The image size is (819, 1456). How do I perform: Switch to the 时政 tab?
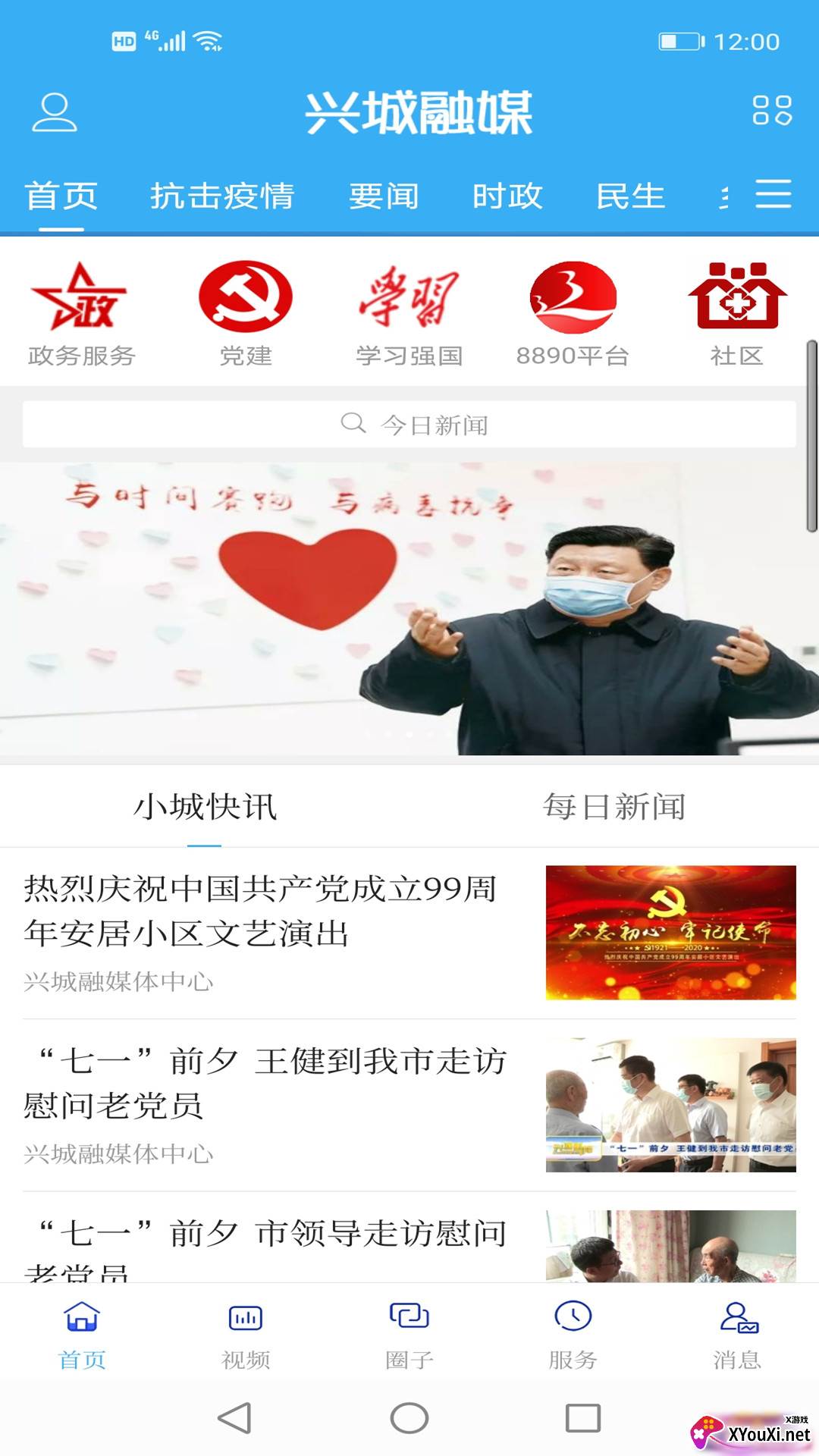[x=507, y=196]
